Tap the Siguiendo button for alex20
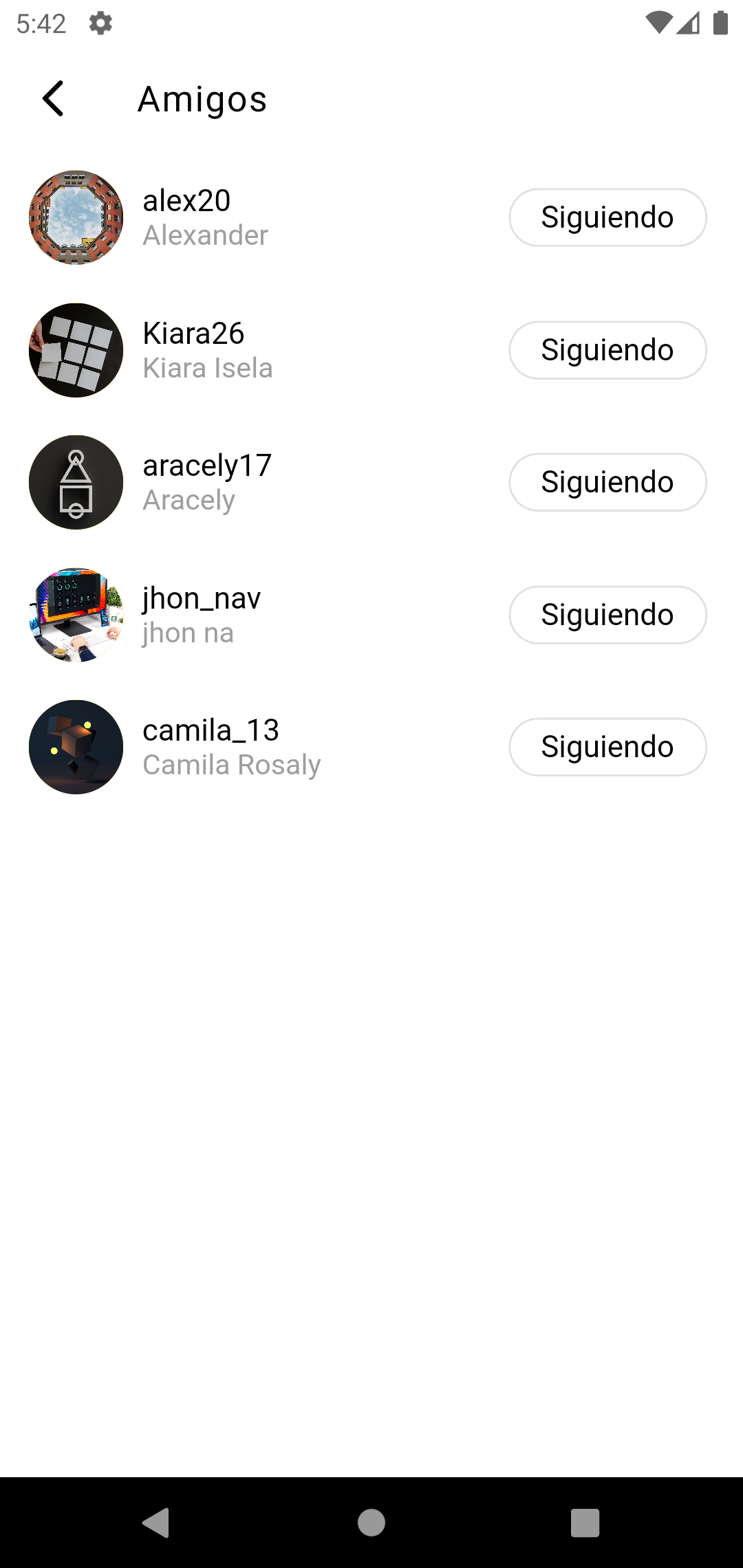This screenshot has width=743, height=1568. pyautogui.click(x=607, y=217)
